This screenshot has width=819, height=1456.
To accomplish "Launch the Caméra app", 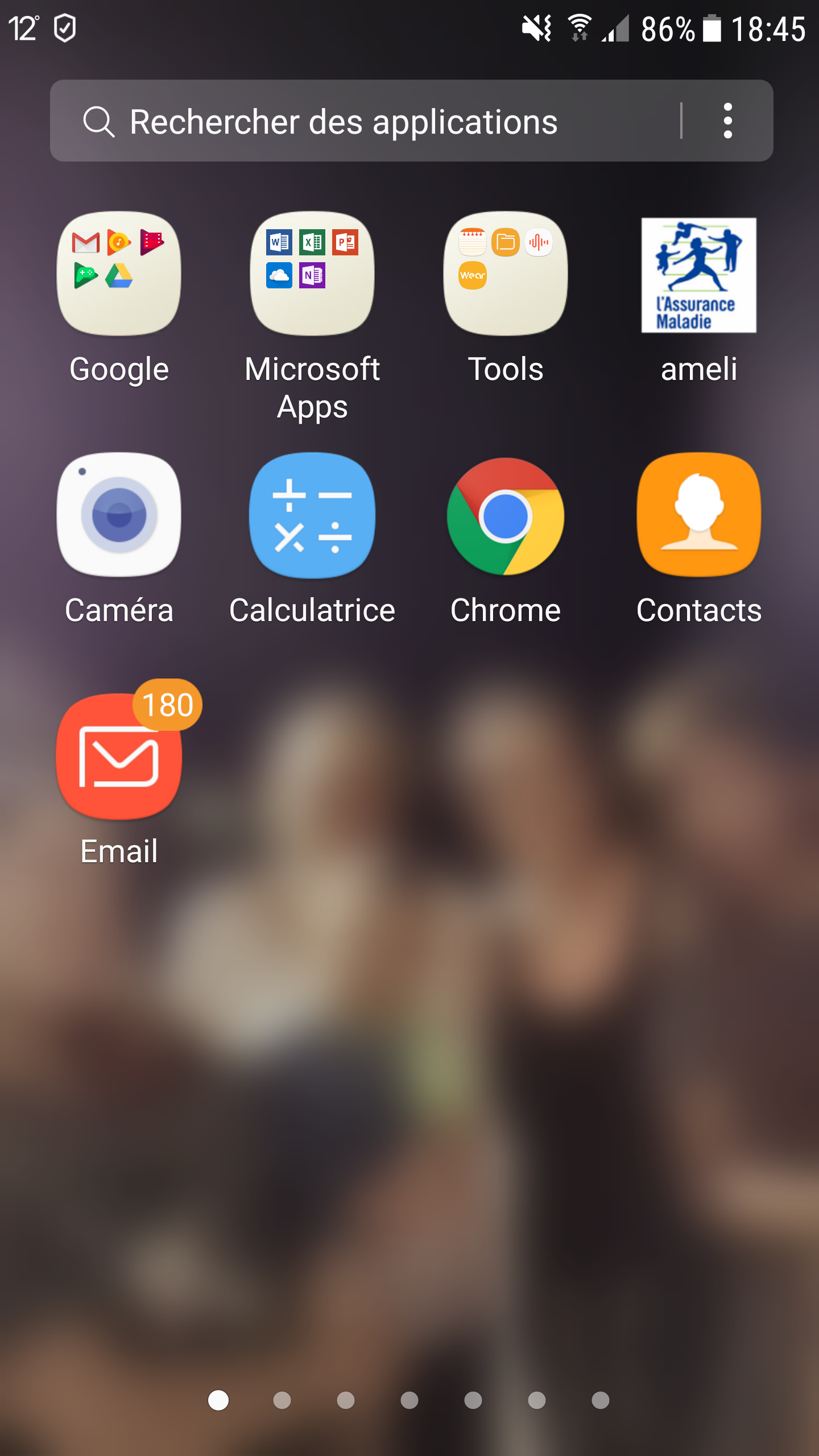I will point(119,515).
